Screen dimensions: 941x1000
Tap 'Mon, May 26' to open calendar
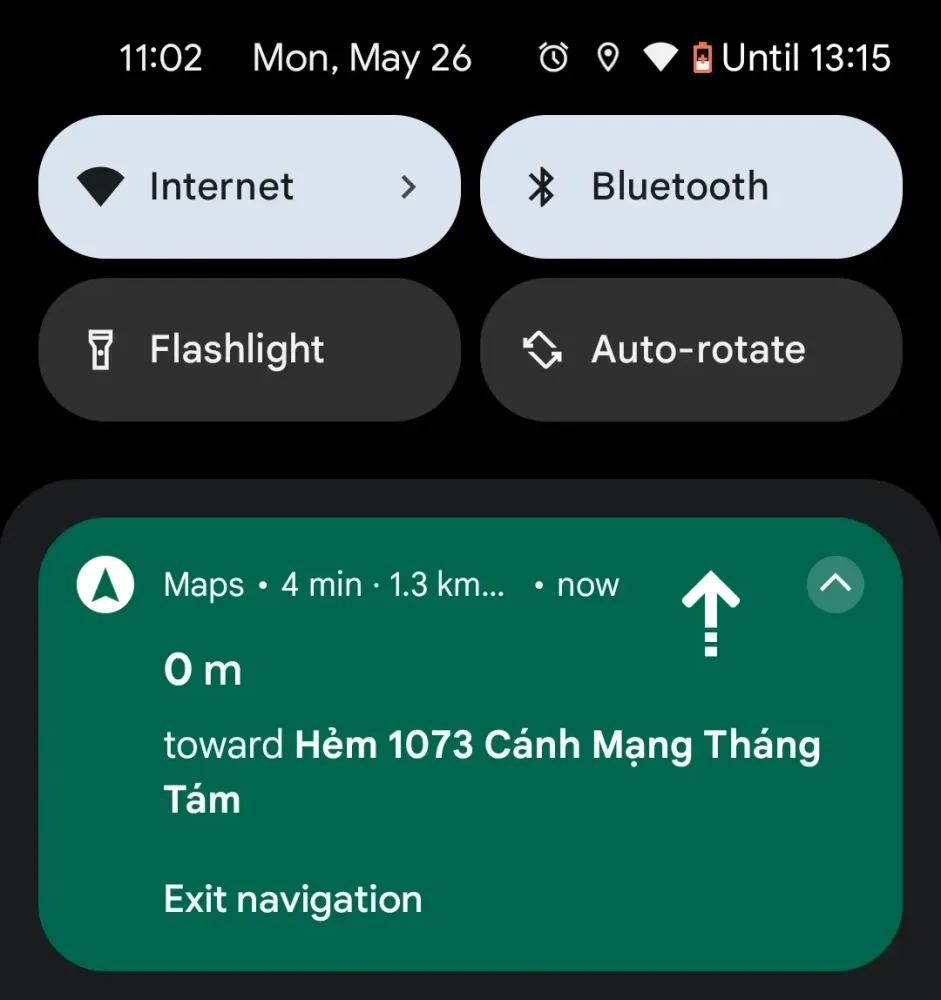[x=362, y=58]
